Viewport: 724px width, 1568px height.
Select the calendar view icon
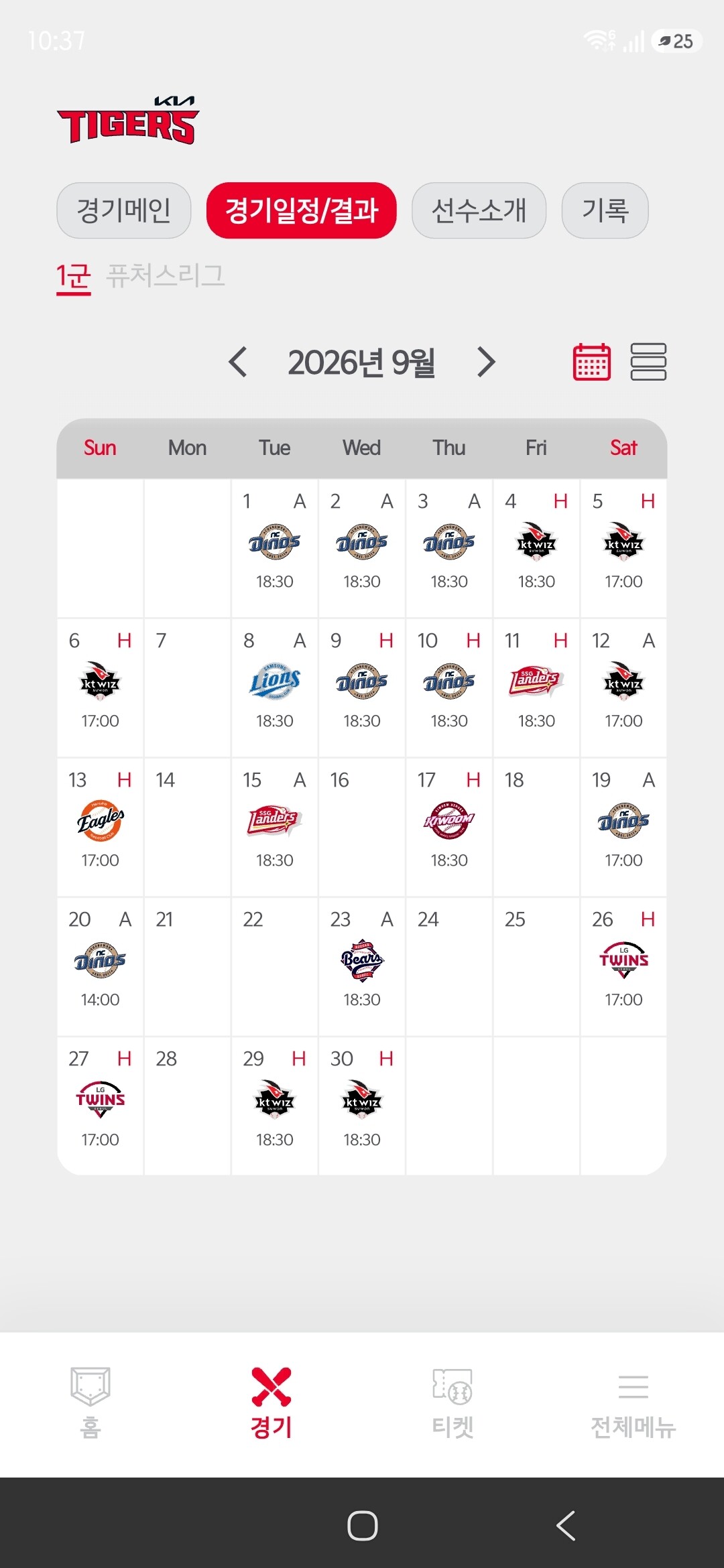[x=592, y=362]
